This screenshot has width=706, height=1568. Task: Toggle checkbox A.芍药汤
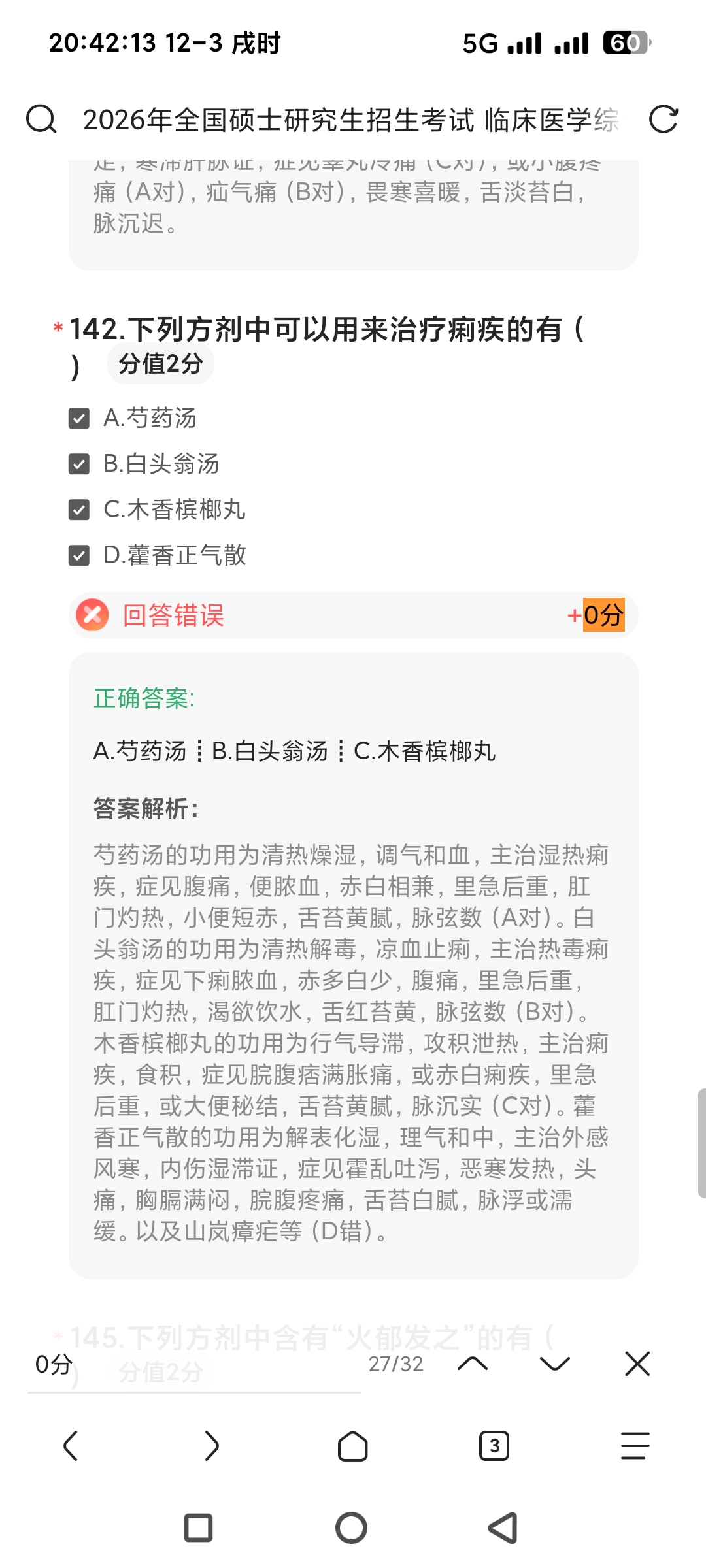pyautogui.click(x=79, y=418)
